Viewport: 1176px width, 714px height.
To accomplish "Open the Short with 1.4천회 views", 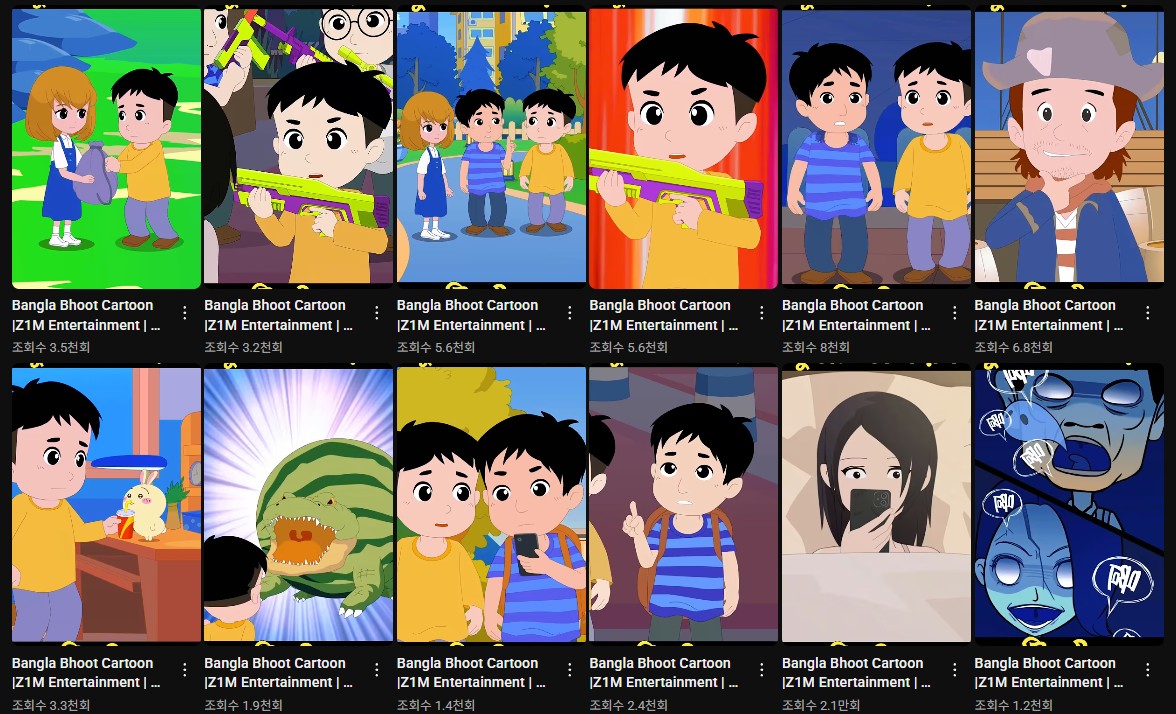I will click(491, 505).
